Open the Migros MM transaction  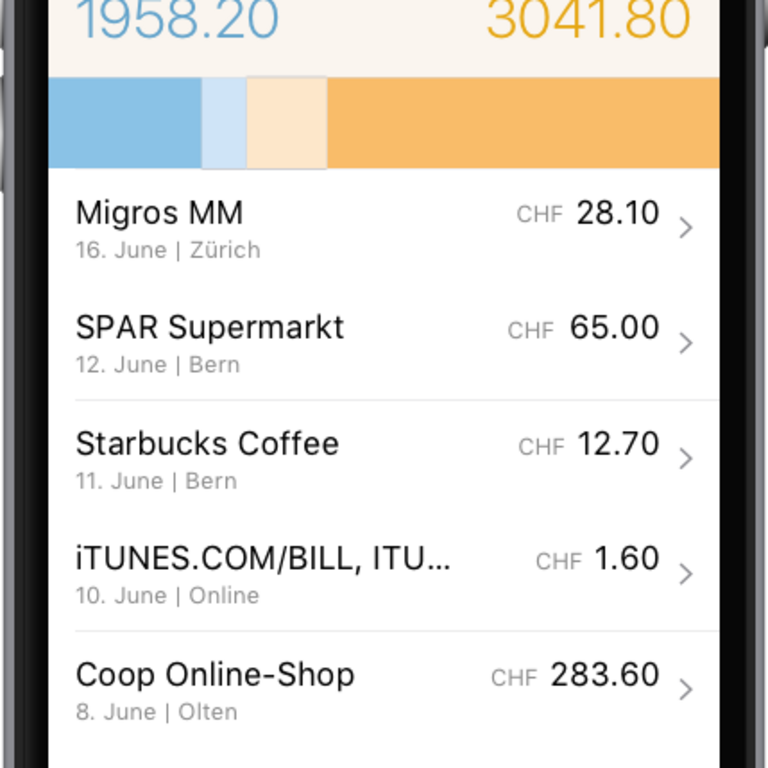pos(384,227)
